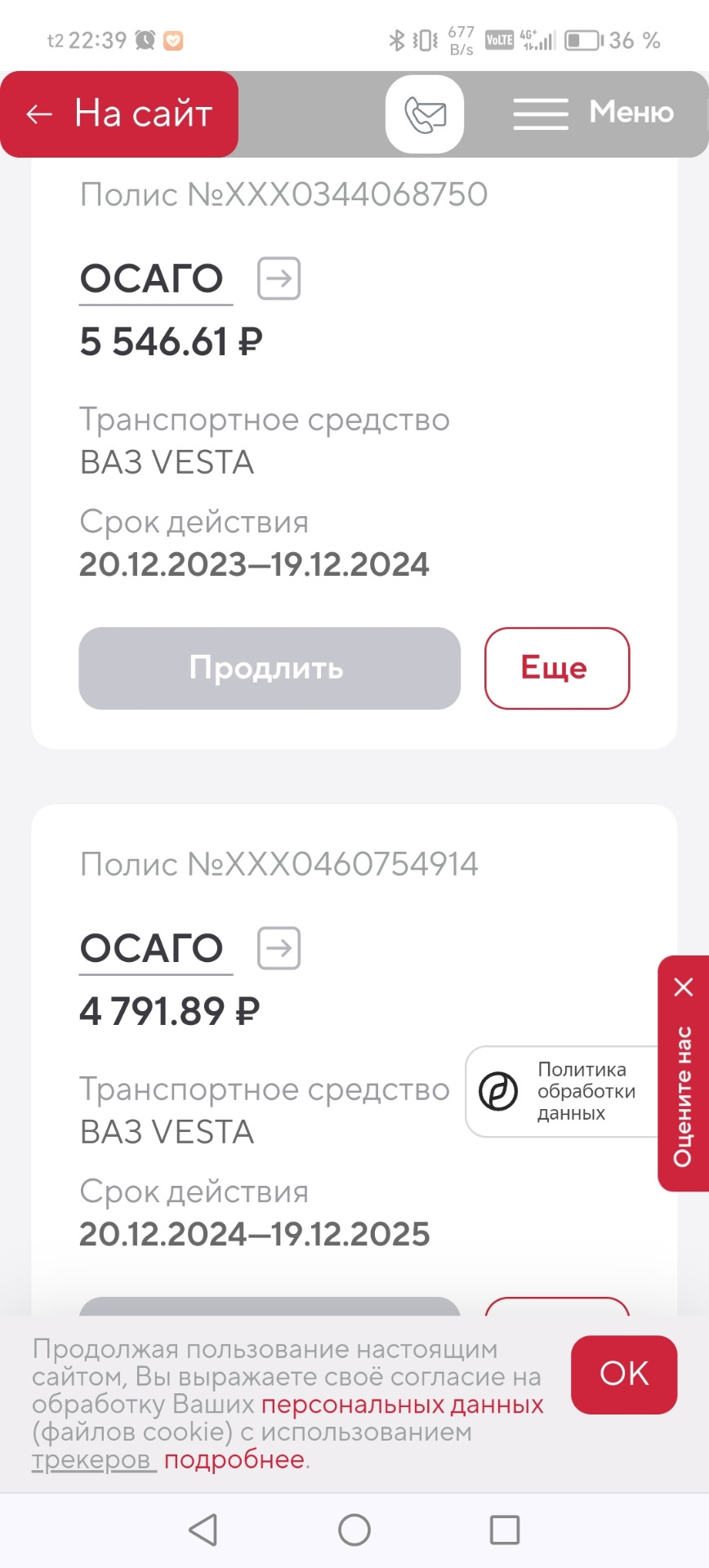Accept cookies with the OK button
The width and height of the screenshot is (709, 1568).
coord(624,1374)
